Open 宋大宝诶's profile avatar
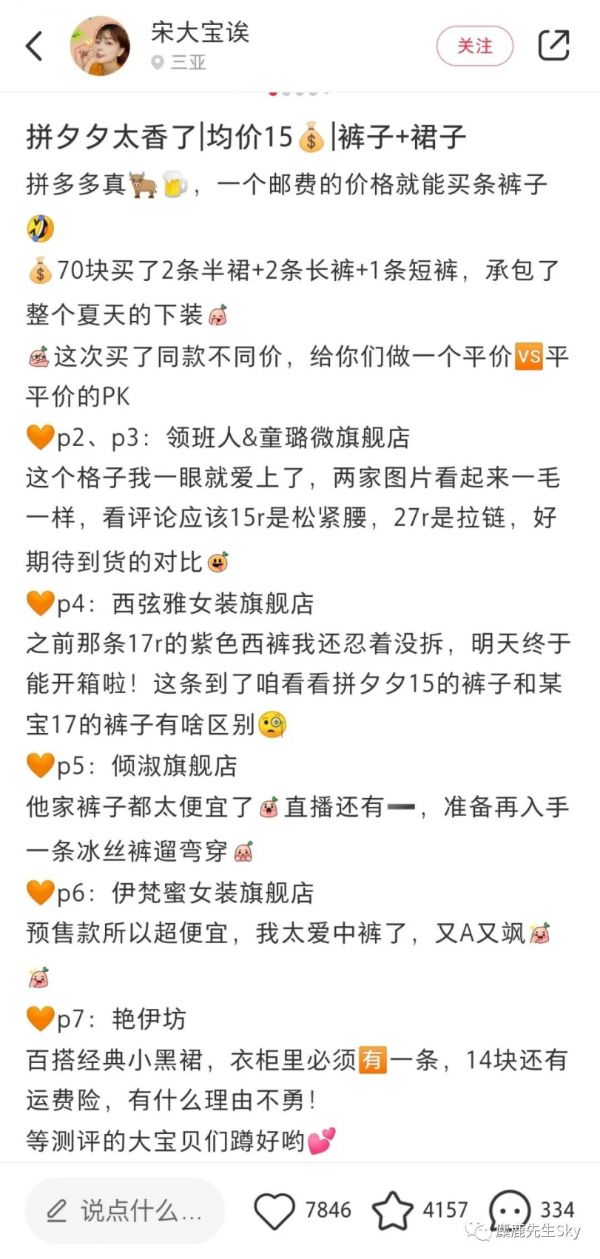Viewport: 600px width, 1259px height. [x=102, y=46]
